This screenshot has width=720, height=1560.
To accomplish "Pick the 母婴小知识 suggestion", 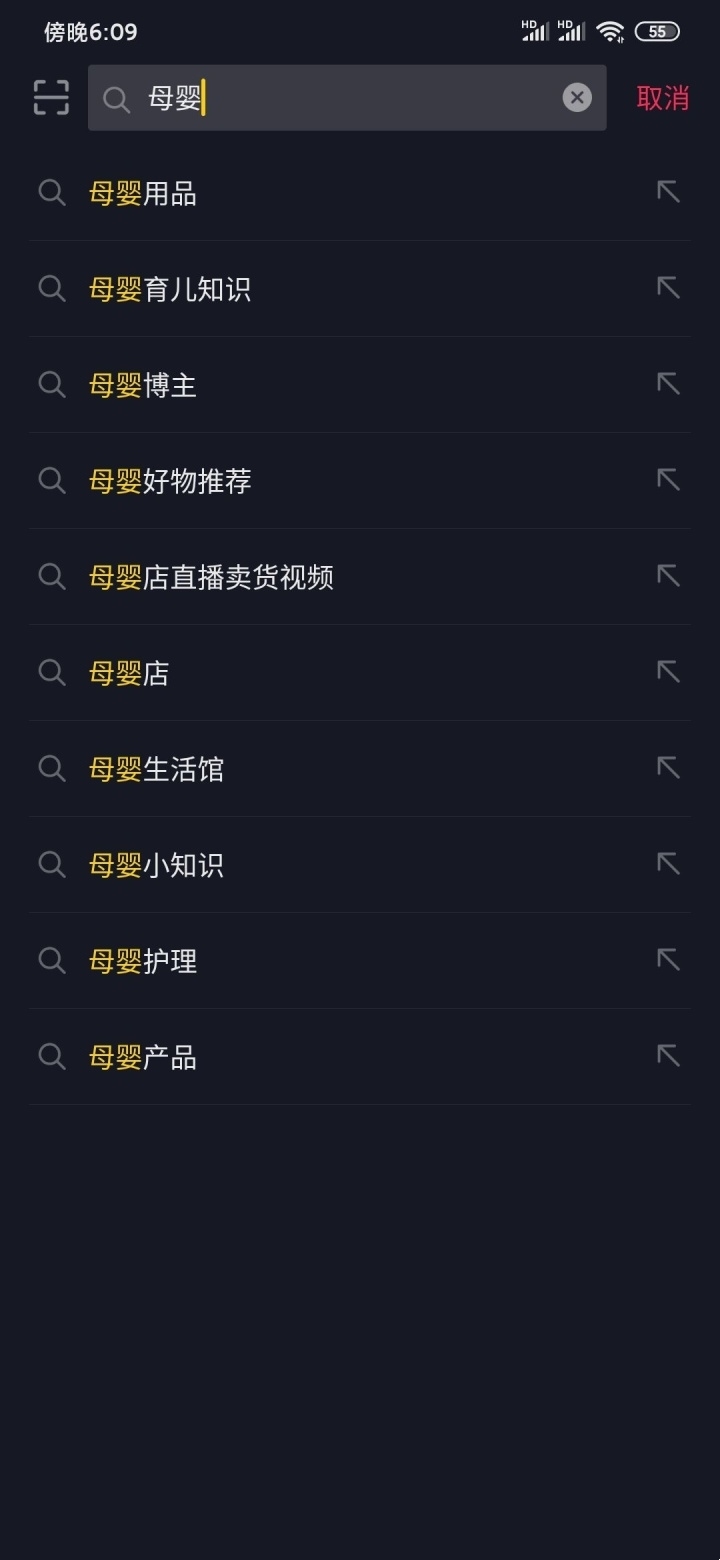I will coord(360,865).
